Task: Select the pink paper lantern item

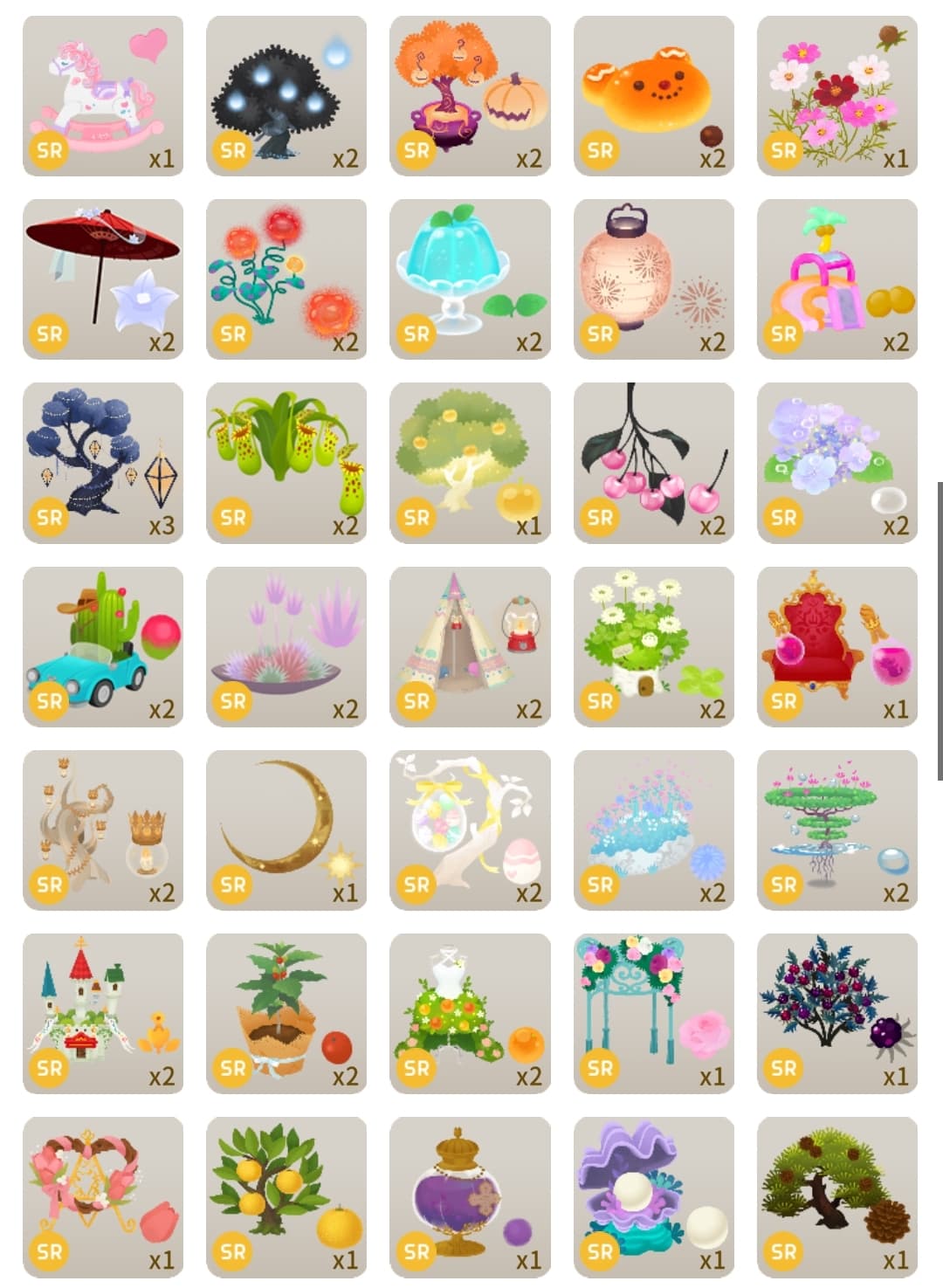Action: click(653, 279)
